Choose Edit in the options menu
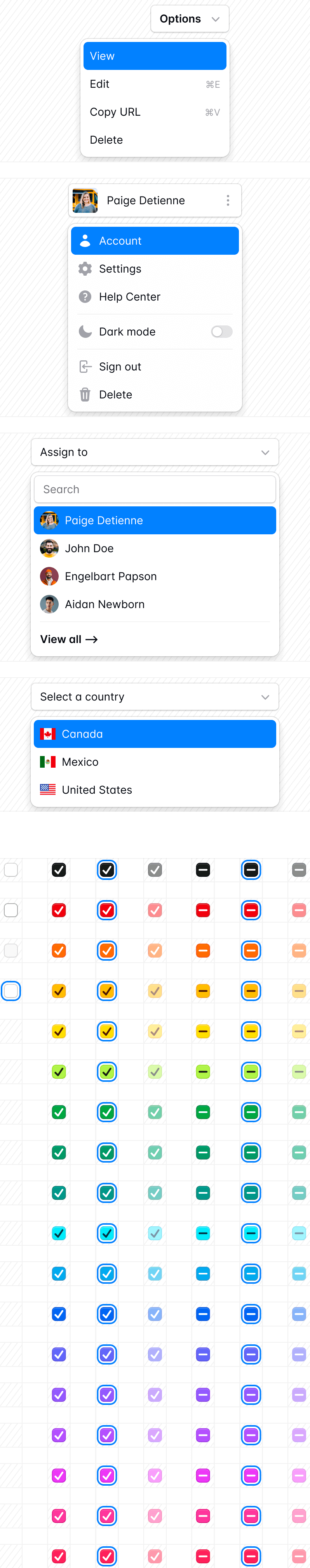 (x=155, y=84)
